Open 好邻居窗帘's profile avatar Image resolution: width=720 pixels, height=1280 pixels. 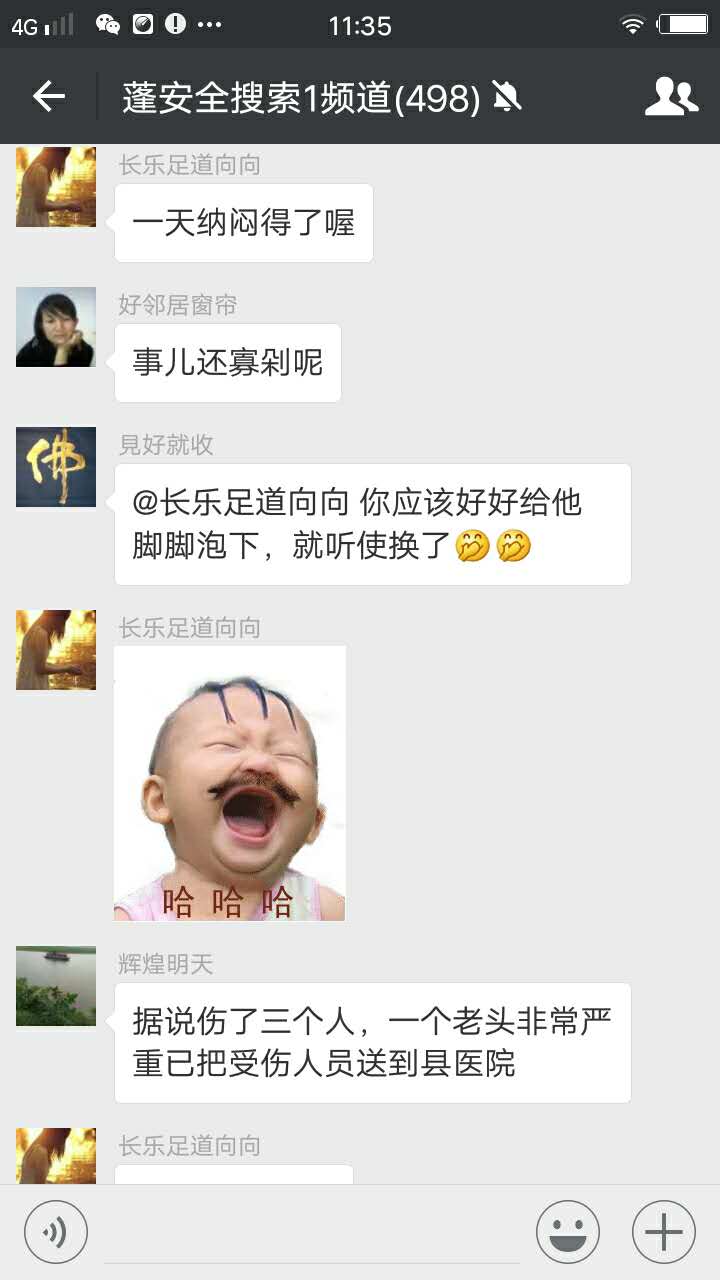point(56,327)
